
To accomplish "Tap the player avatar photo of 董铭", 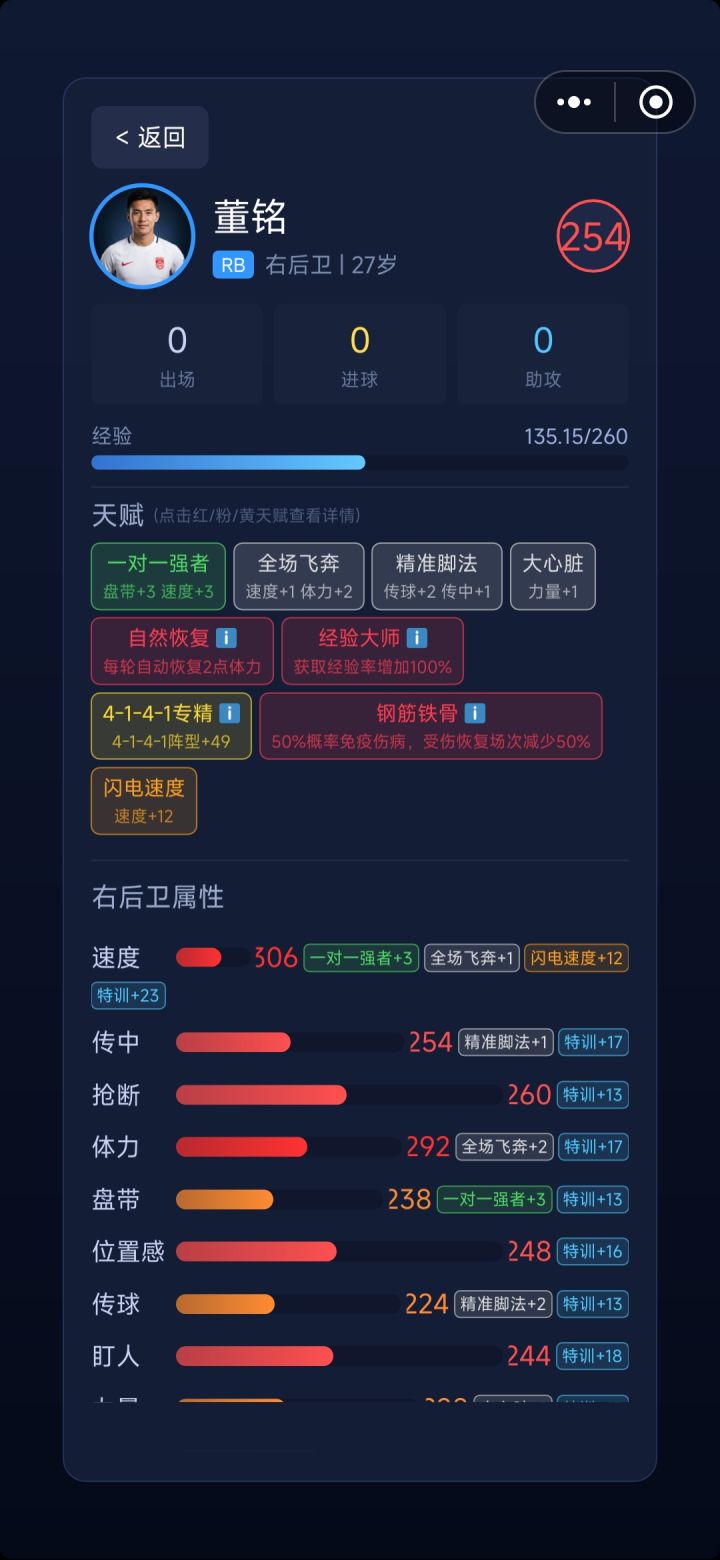I will (x=142, y=236).
